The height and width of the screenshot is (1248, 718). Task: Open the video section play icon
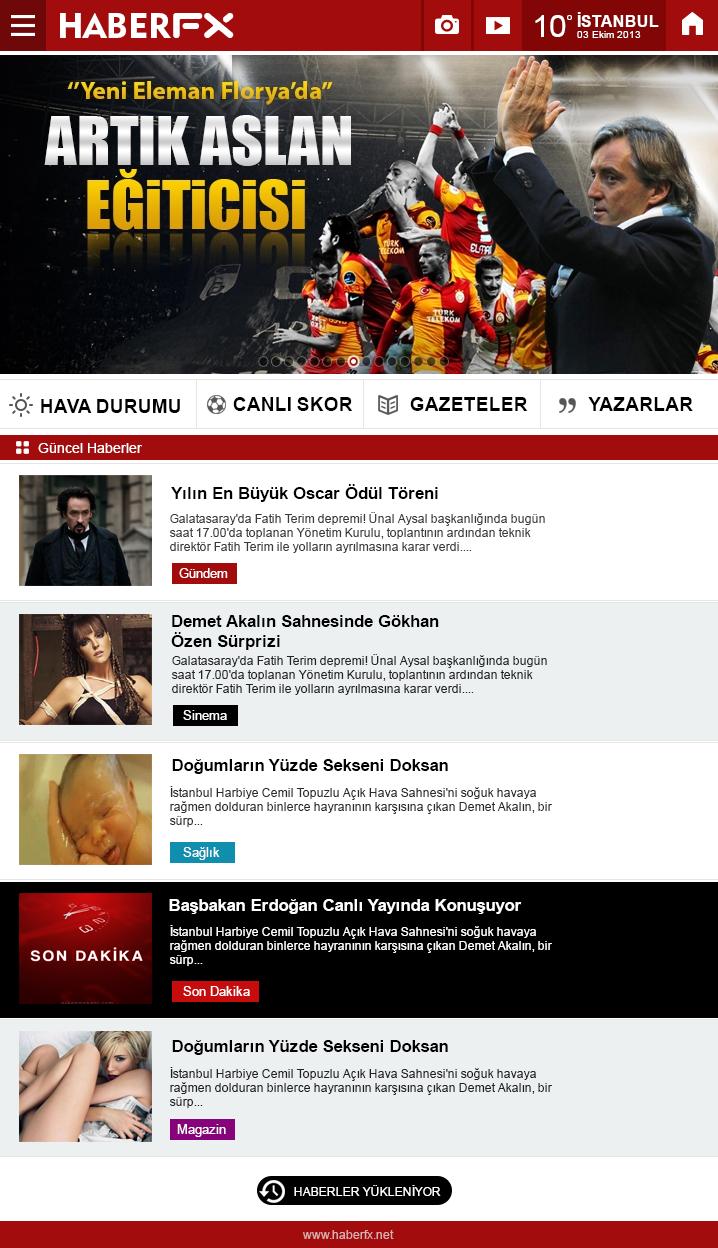[497, 25]
